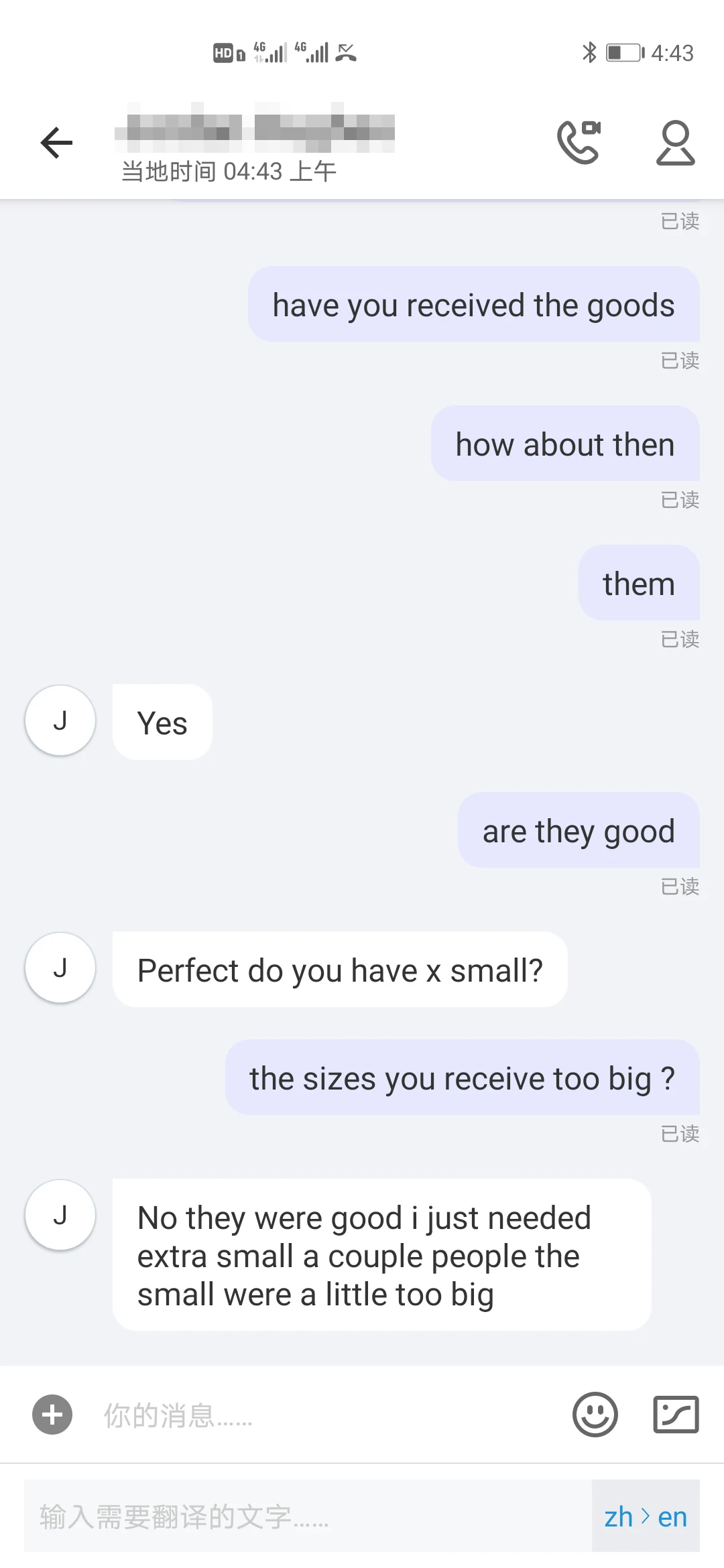This screenshot has height=1568, width=724.
Task: Open J's avatar beside the Yes message
Action: point(60,720)
